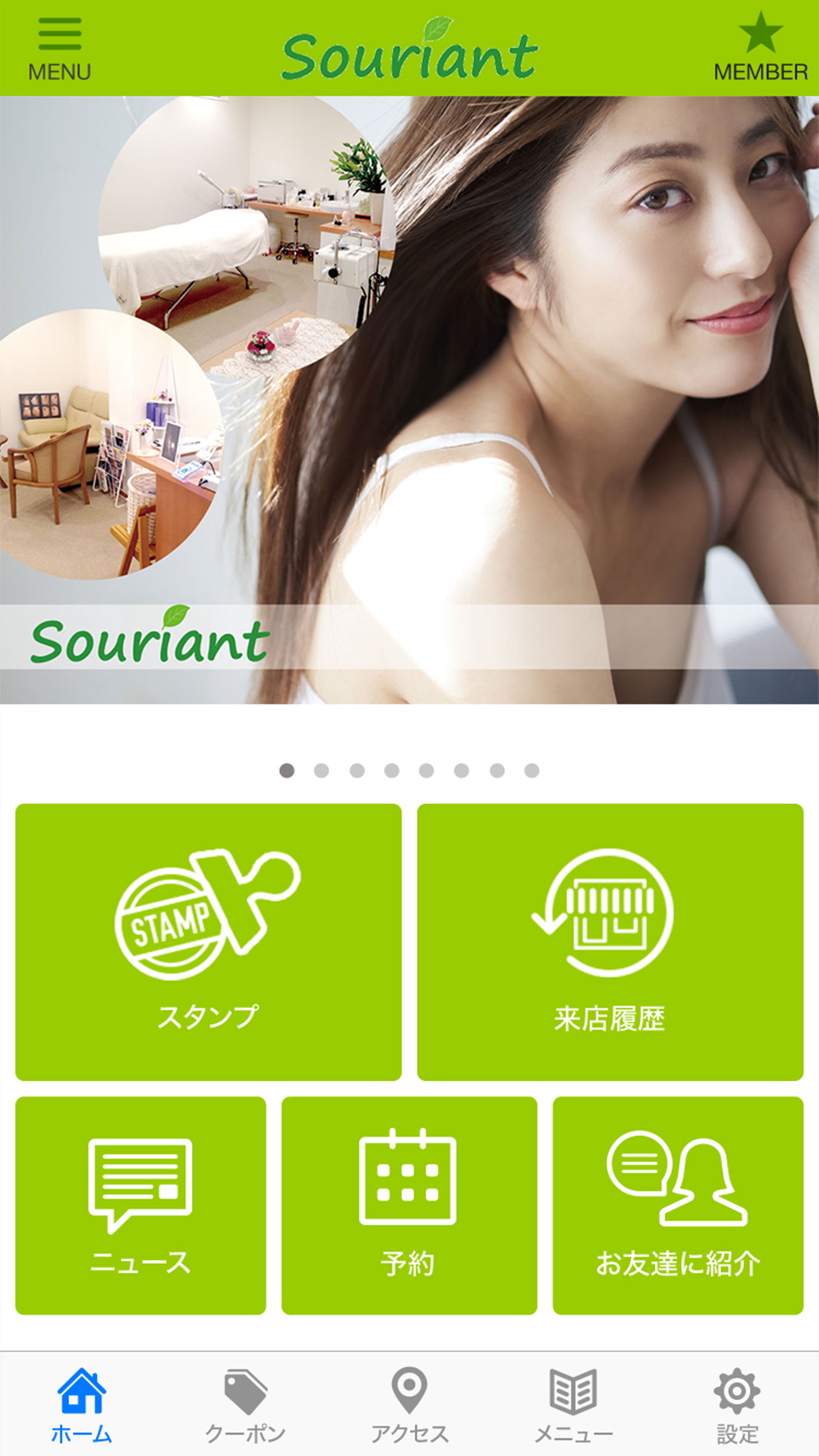The height and width of the screenshot is (1456, 819).
Task: Jump to the second banner page dot
Action: click(322, 771)
